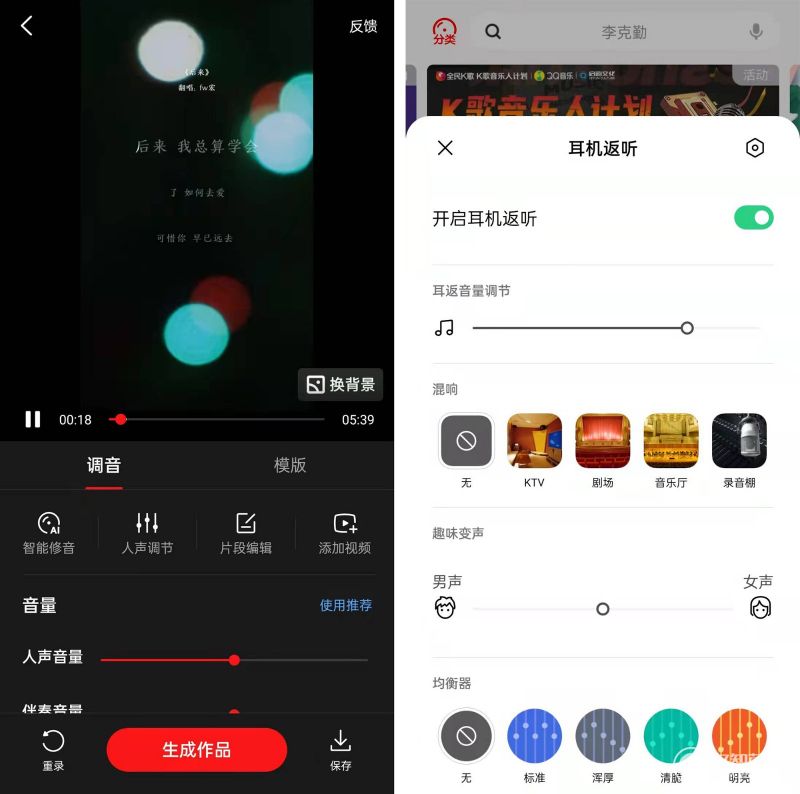The image size is (800, 794).
Task: Open the earphone monitor settings hexagon icon
Action: [x=755, y=148]
